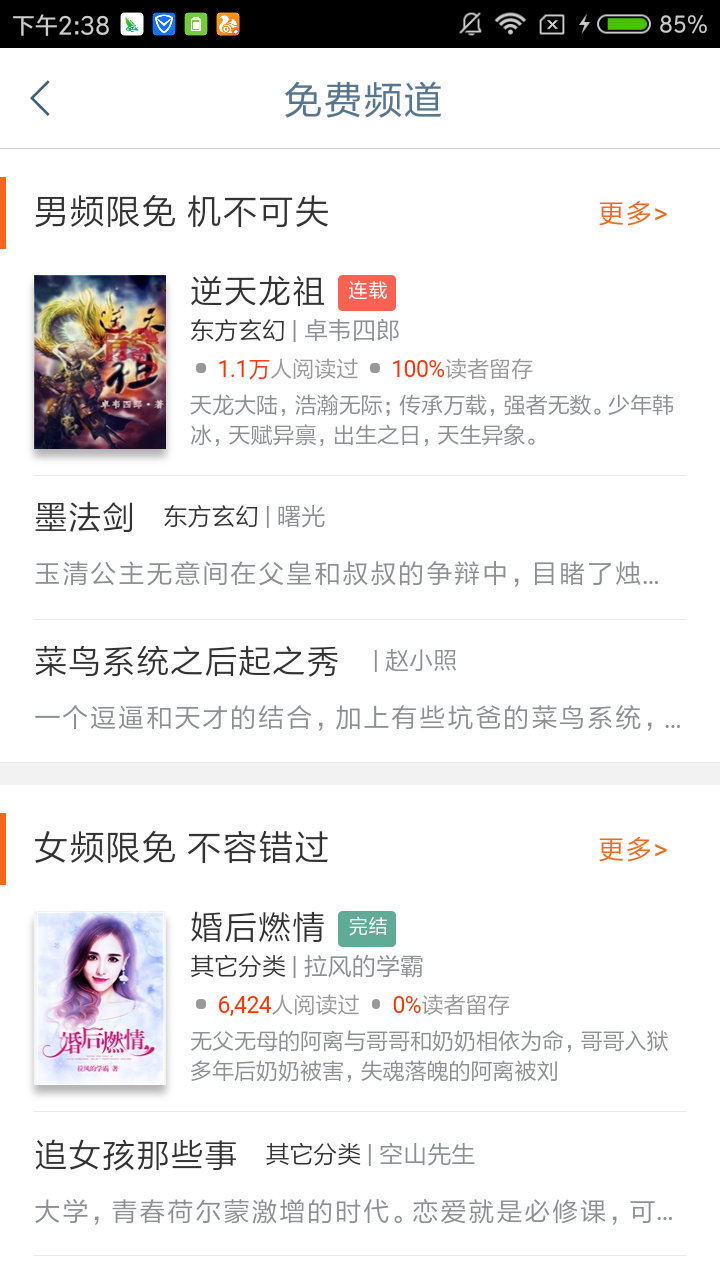Open the novel 婚后燃情

click(x=256, y=928)
